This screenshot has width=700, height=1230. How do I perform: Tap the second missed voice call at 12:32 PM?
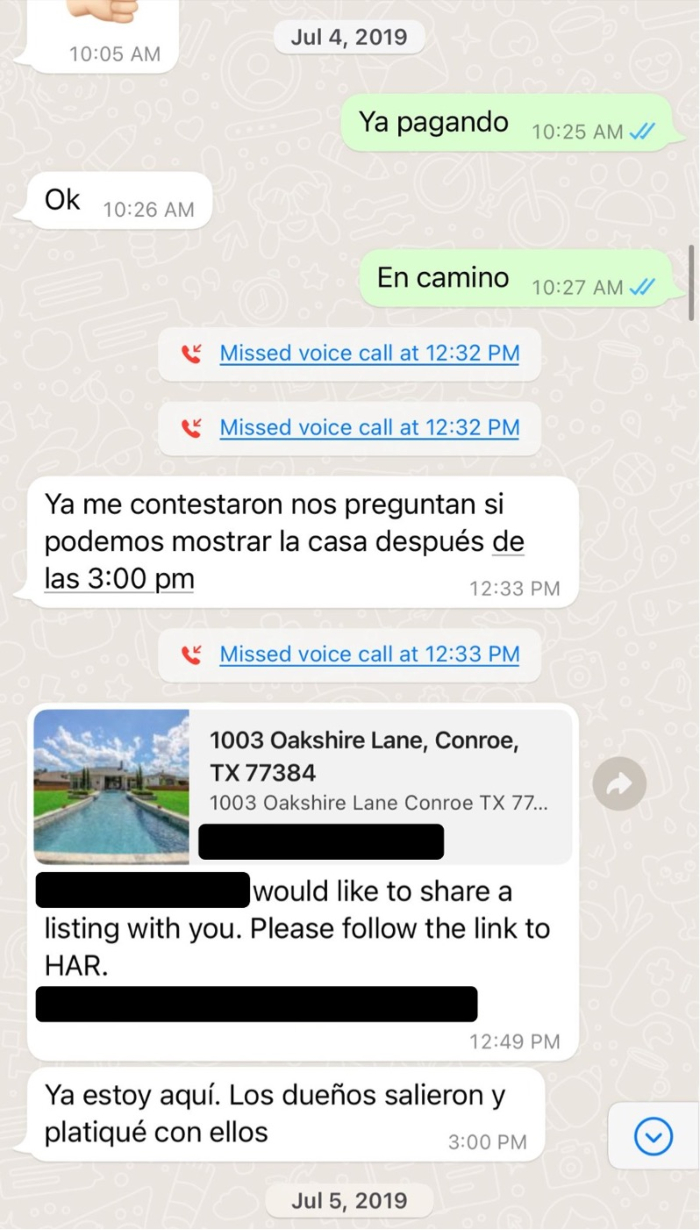coord(368,428)
